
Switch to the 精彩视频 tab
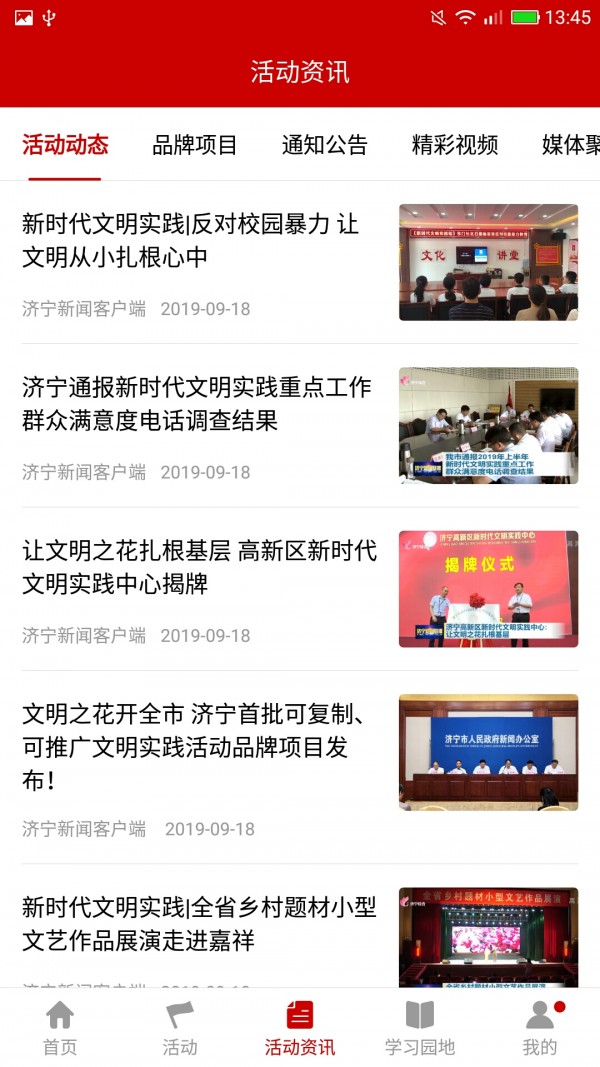click(x=454, y=145)
